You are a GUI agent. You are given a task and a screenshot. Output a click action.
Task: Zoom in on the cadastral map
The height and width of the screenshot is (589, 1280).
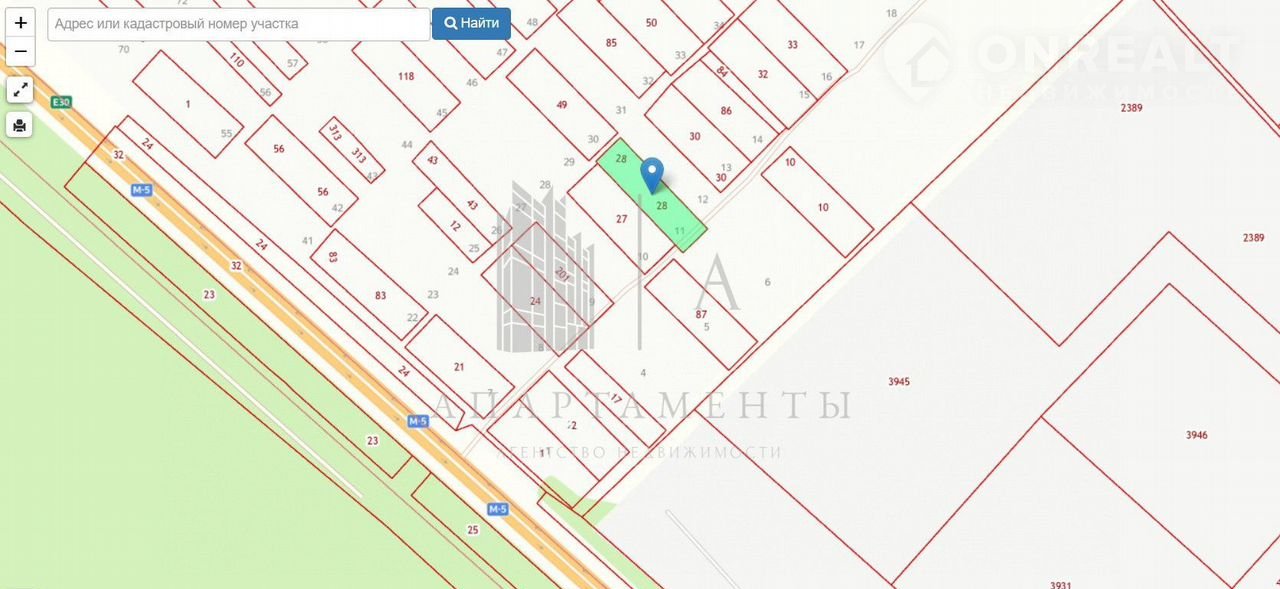click(x=20, y=23)
